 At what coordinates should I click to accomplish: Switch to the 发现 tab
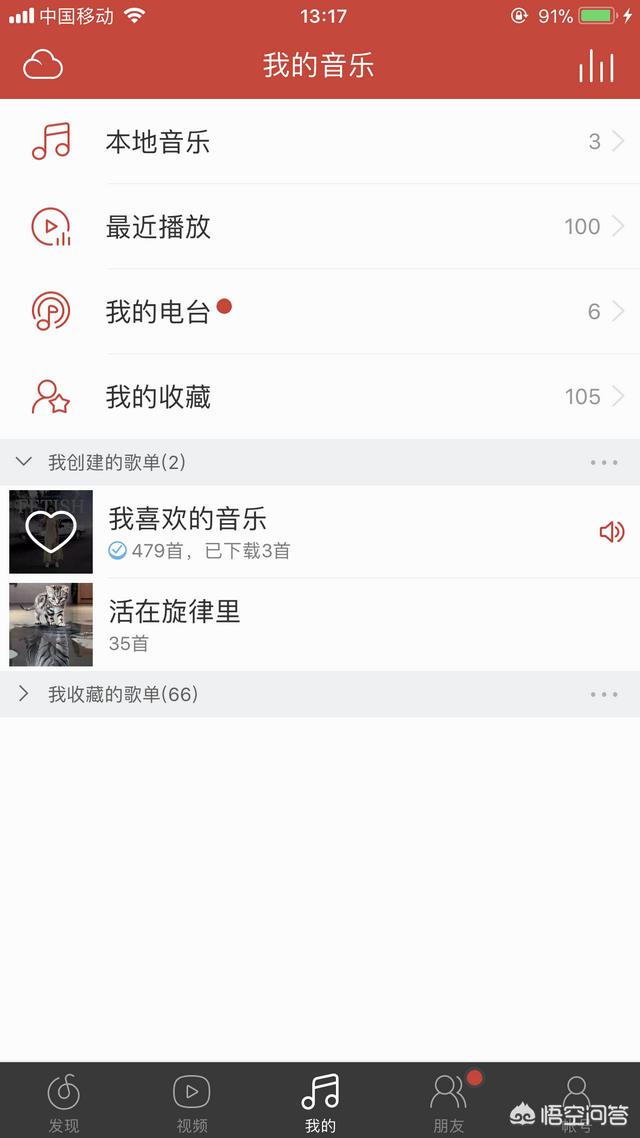64,1102
